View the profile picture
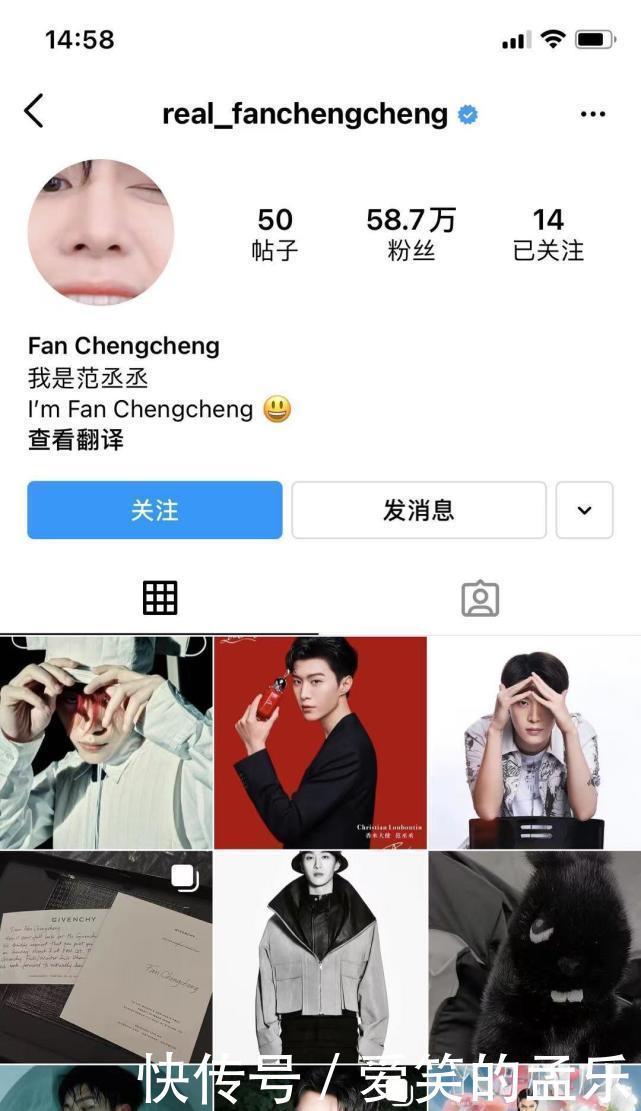641x1111 pixels. [101, 232]
